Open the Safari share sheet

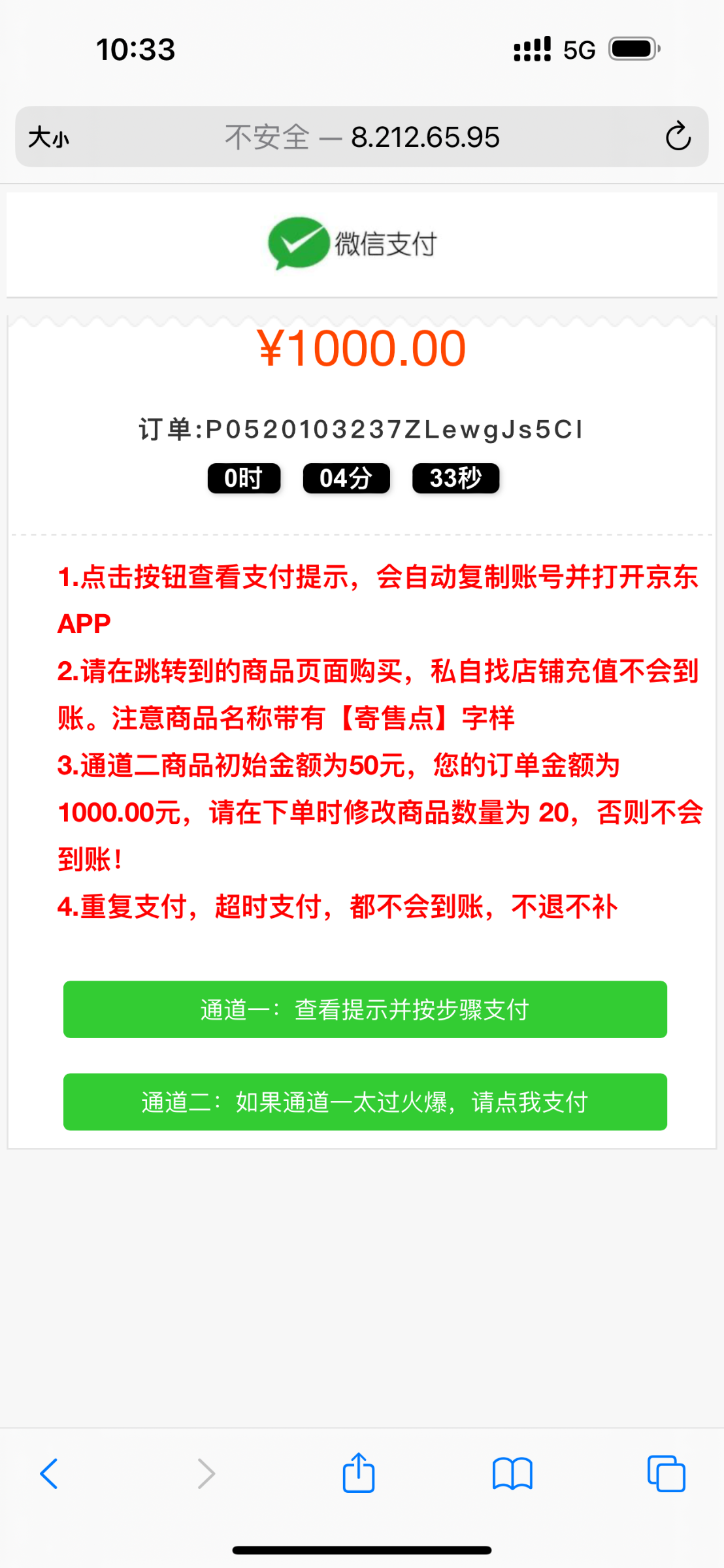(359, 1473)
